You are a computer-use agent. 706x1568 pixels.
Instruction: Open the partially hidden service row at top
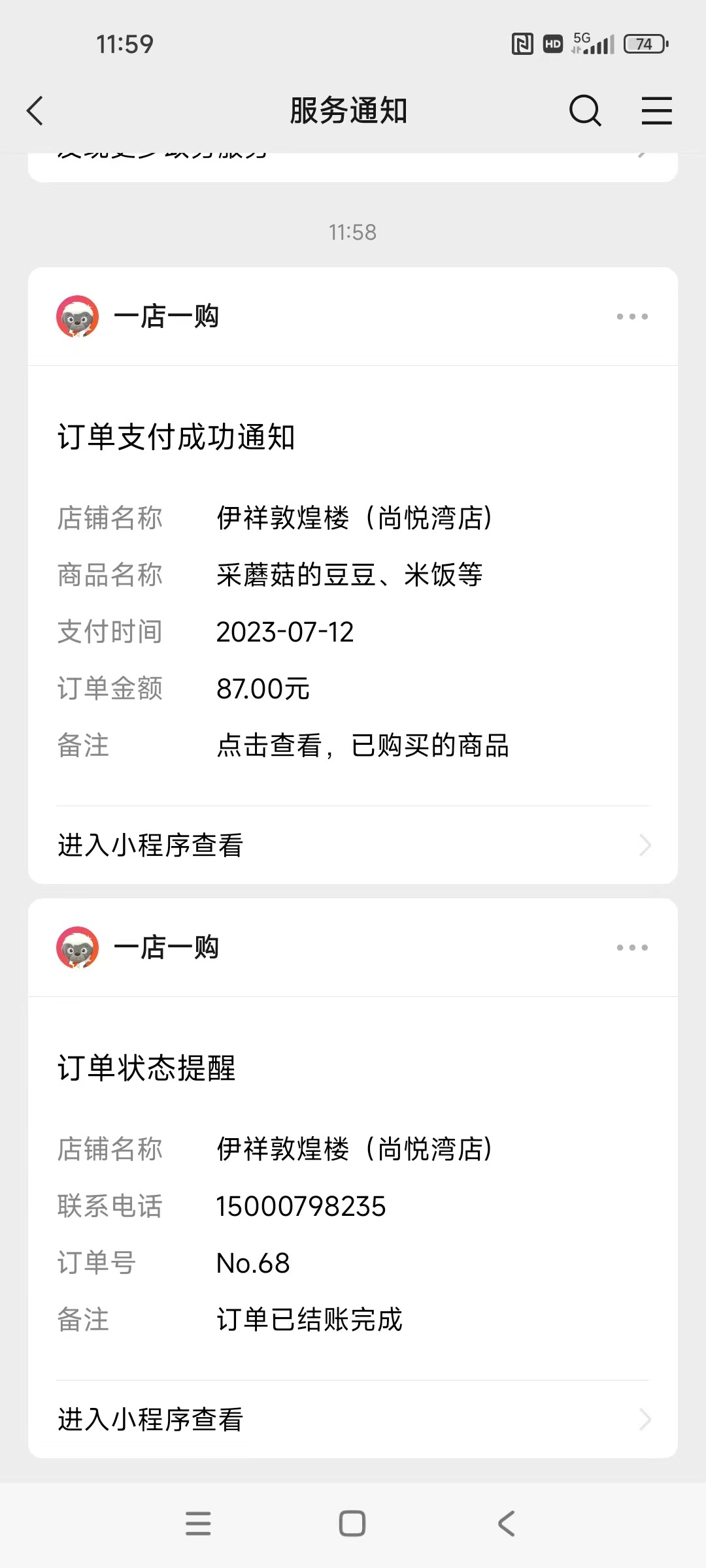tap(353, 167)
